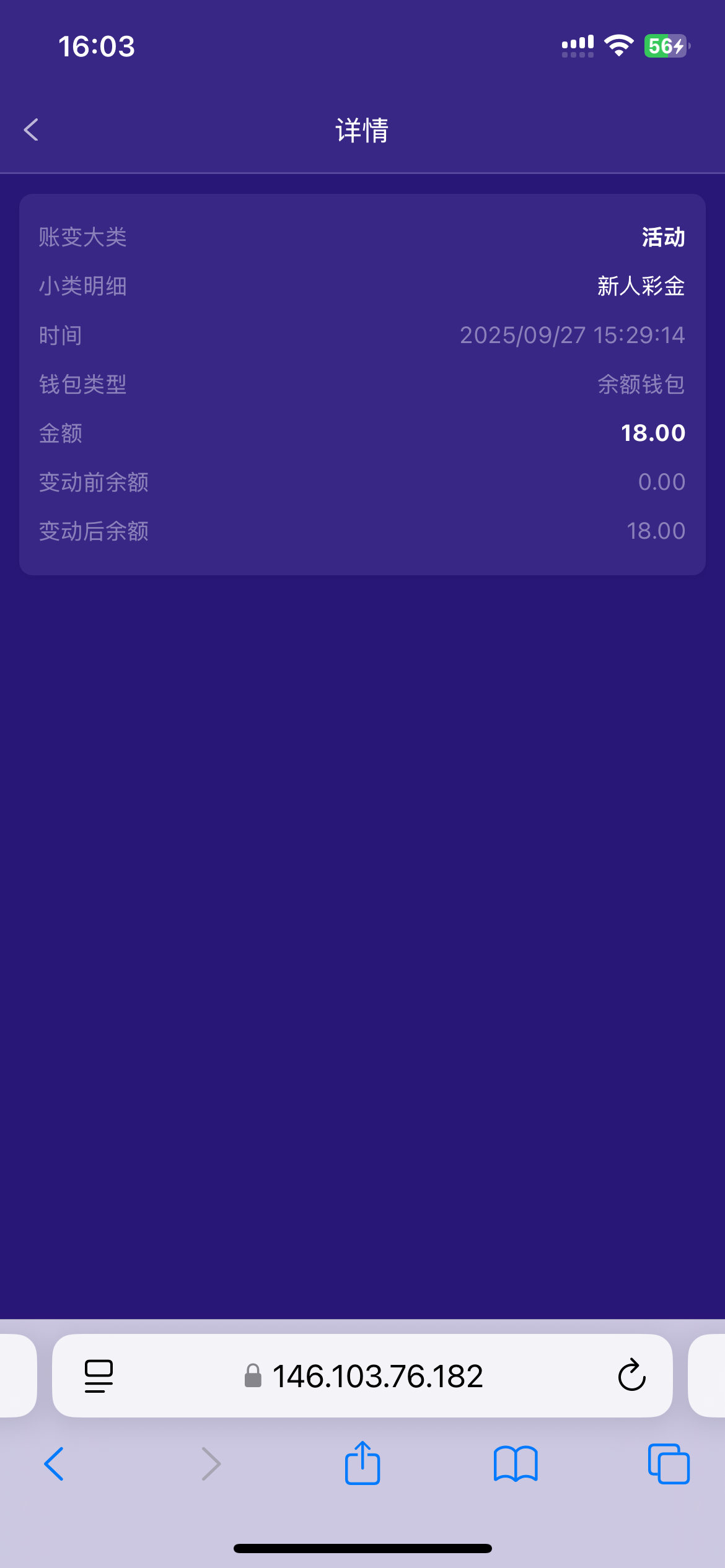This screenshot has width=725, height=1568.
Task: Show all open Safari tabs
Action: (x=669, y=1464)
